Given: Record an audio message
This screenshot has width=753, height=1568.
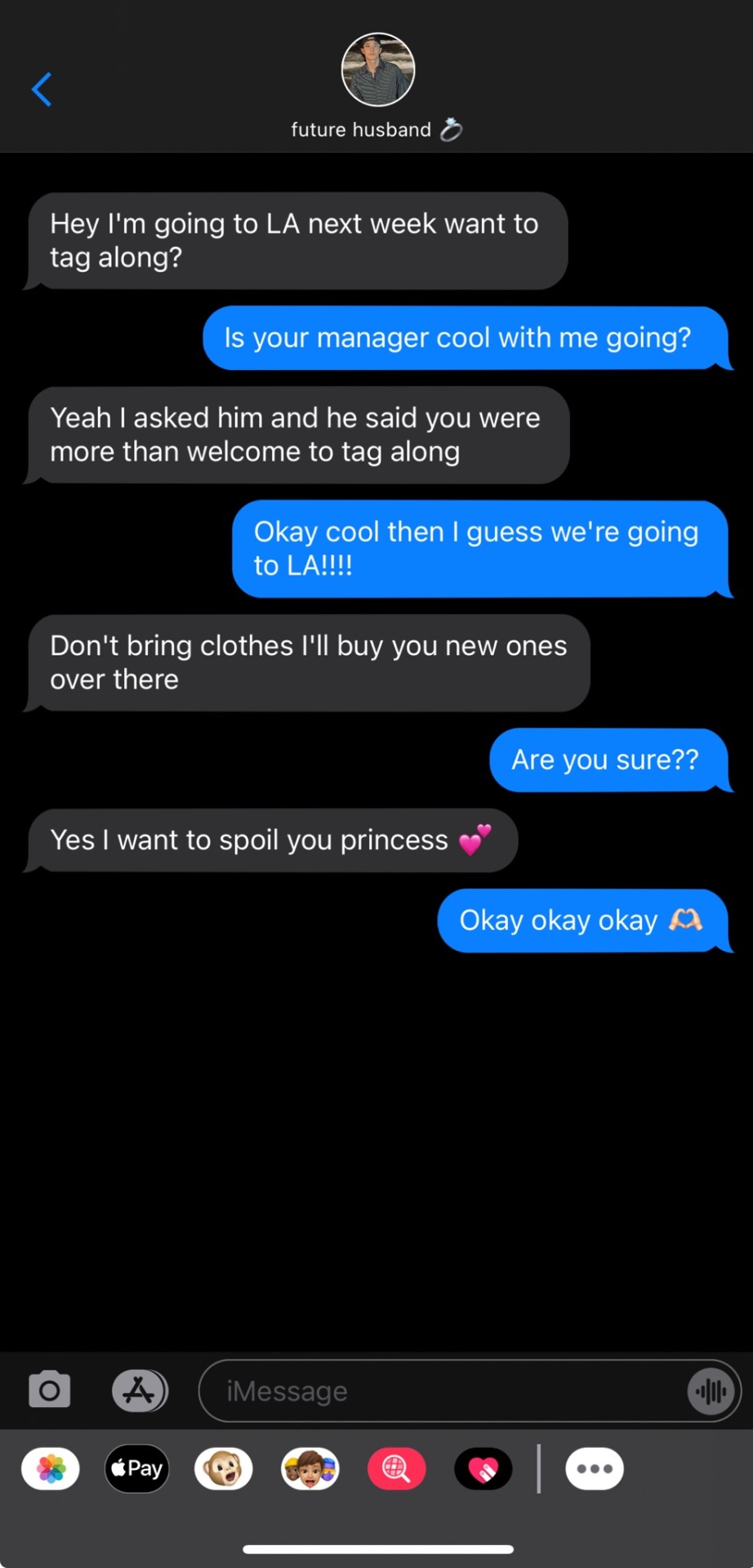Looking at the screenshot, I should click(711, 1391).
